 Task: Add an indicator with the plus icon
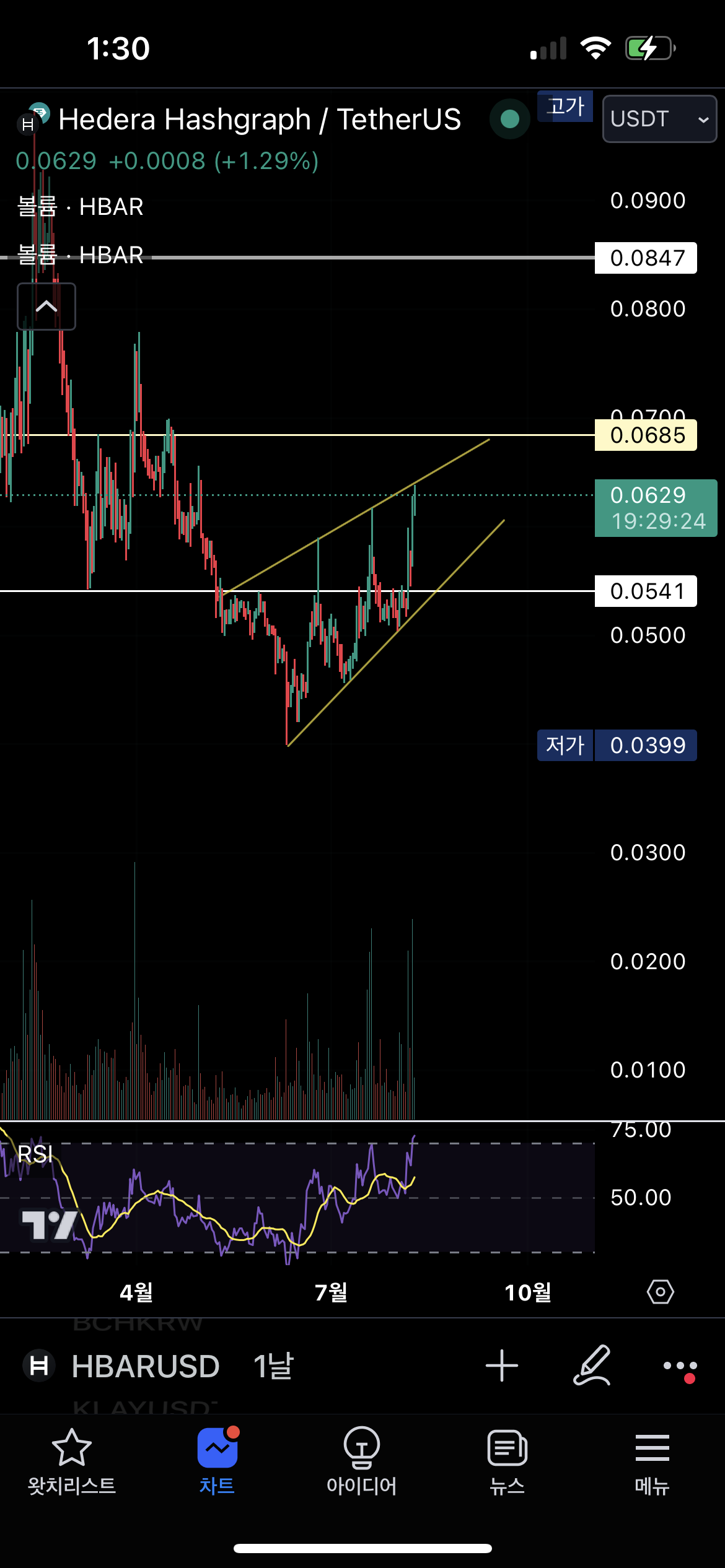click(501, 1366)
